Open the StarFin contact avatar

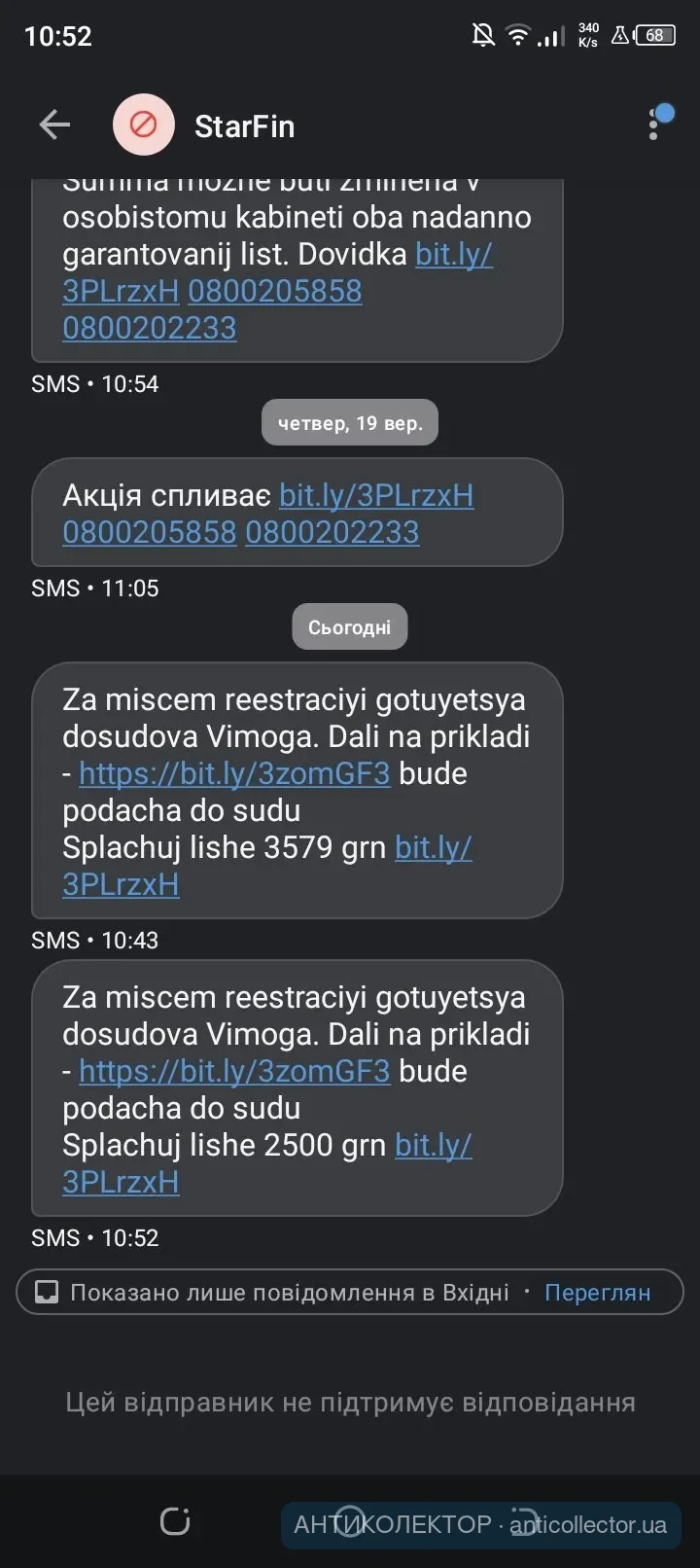tap(144, 125)
